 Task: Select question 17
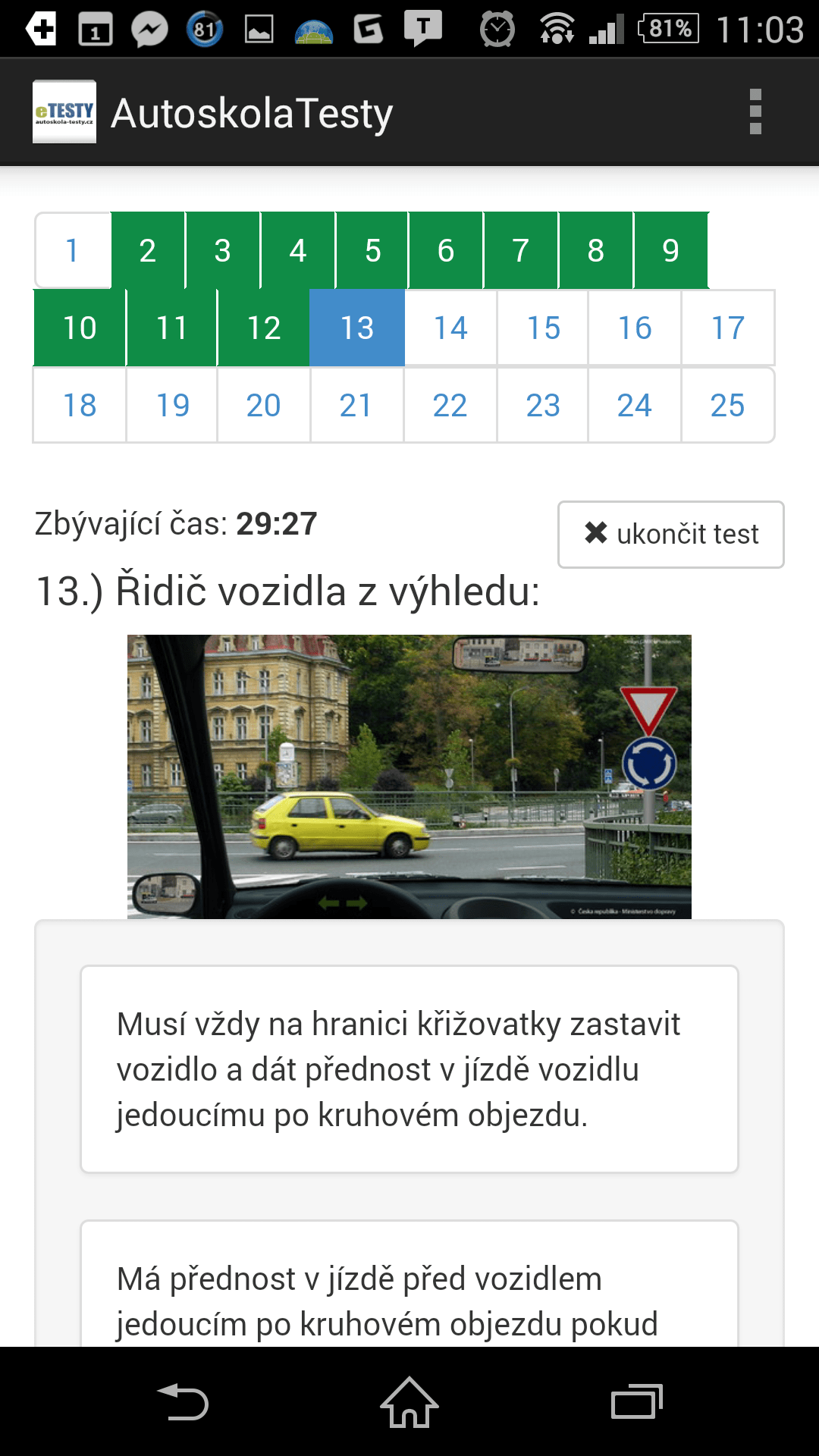[x=727, y=328]
